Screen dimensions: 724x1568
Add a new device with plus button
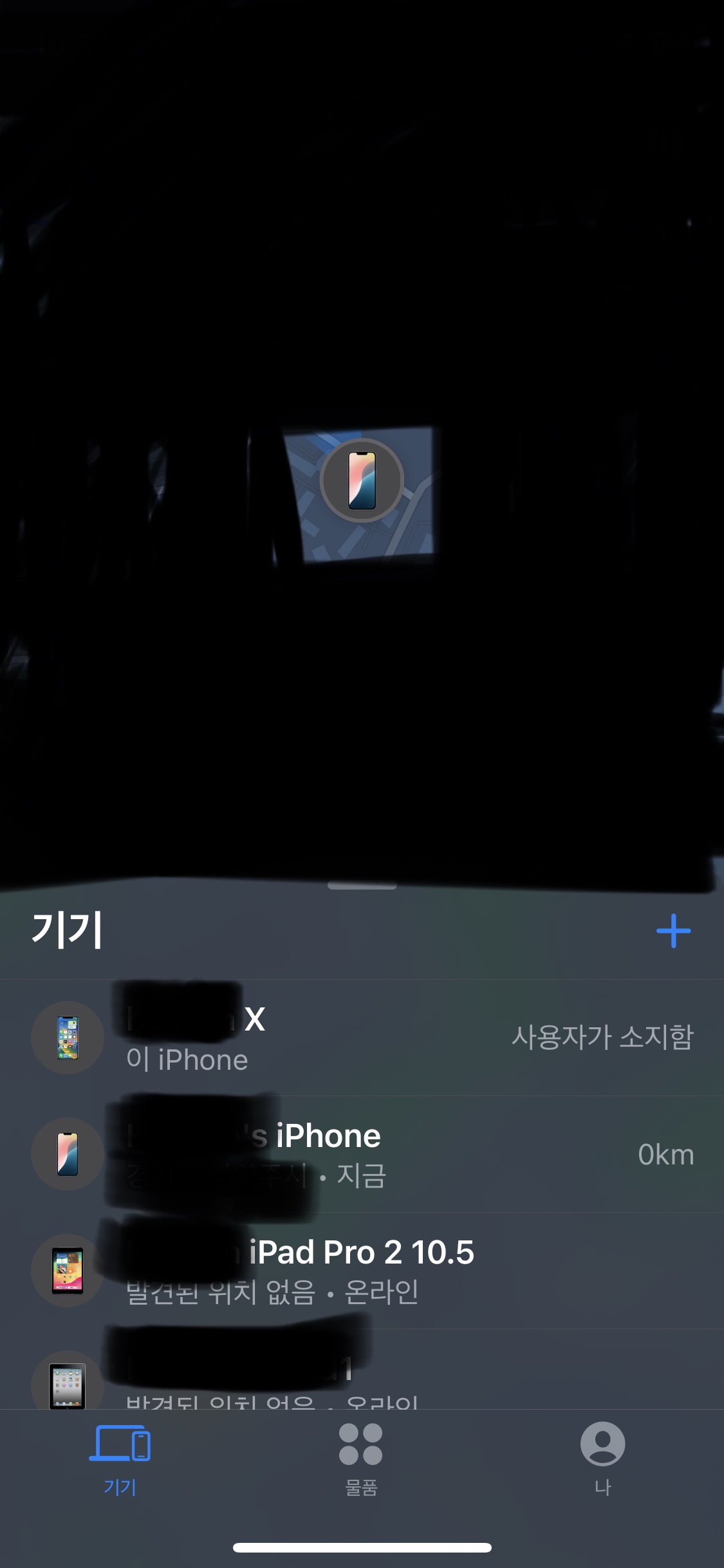click(x=673, y=931)
